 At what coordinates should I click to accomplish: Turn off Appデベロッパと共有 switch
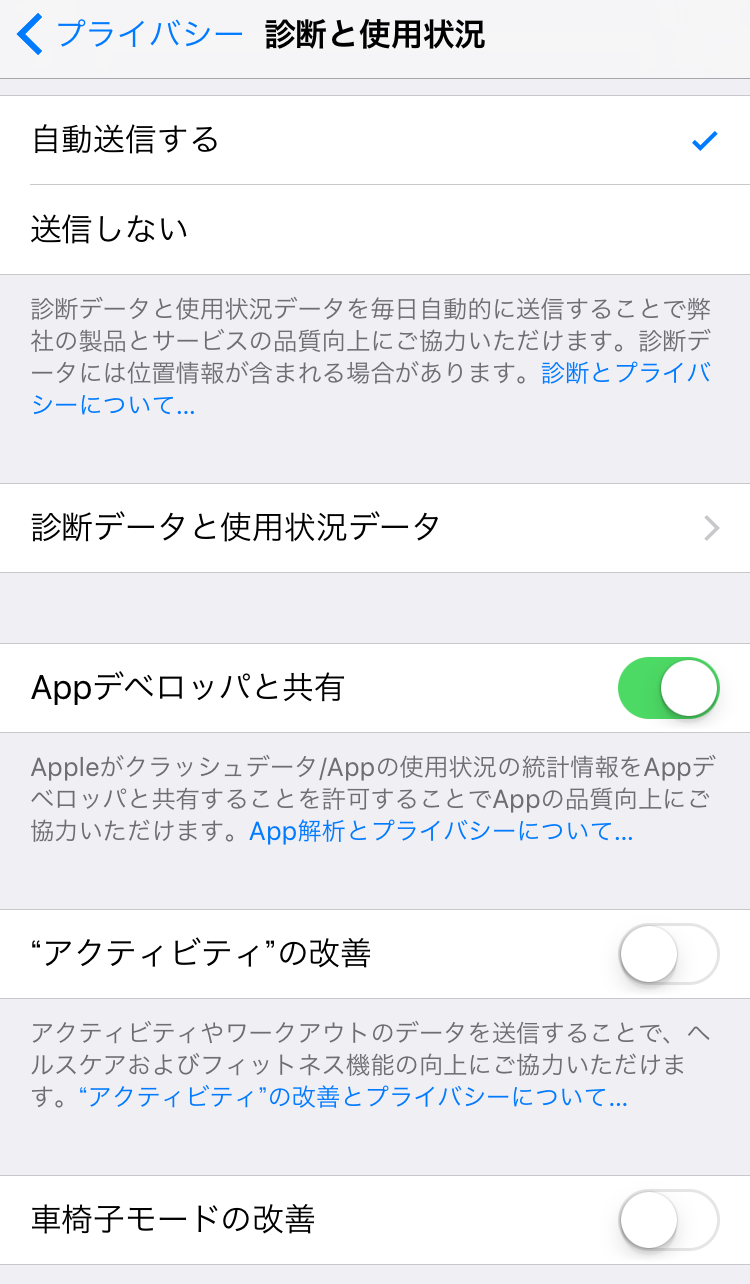coord(668,688)
